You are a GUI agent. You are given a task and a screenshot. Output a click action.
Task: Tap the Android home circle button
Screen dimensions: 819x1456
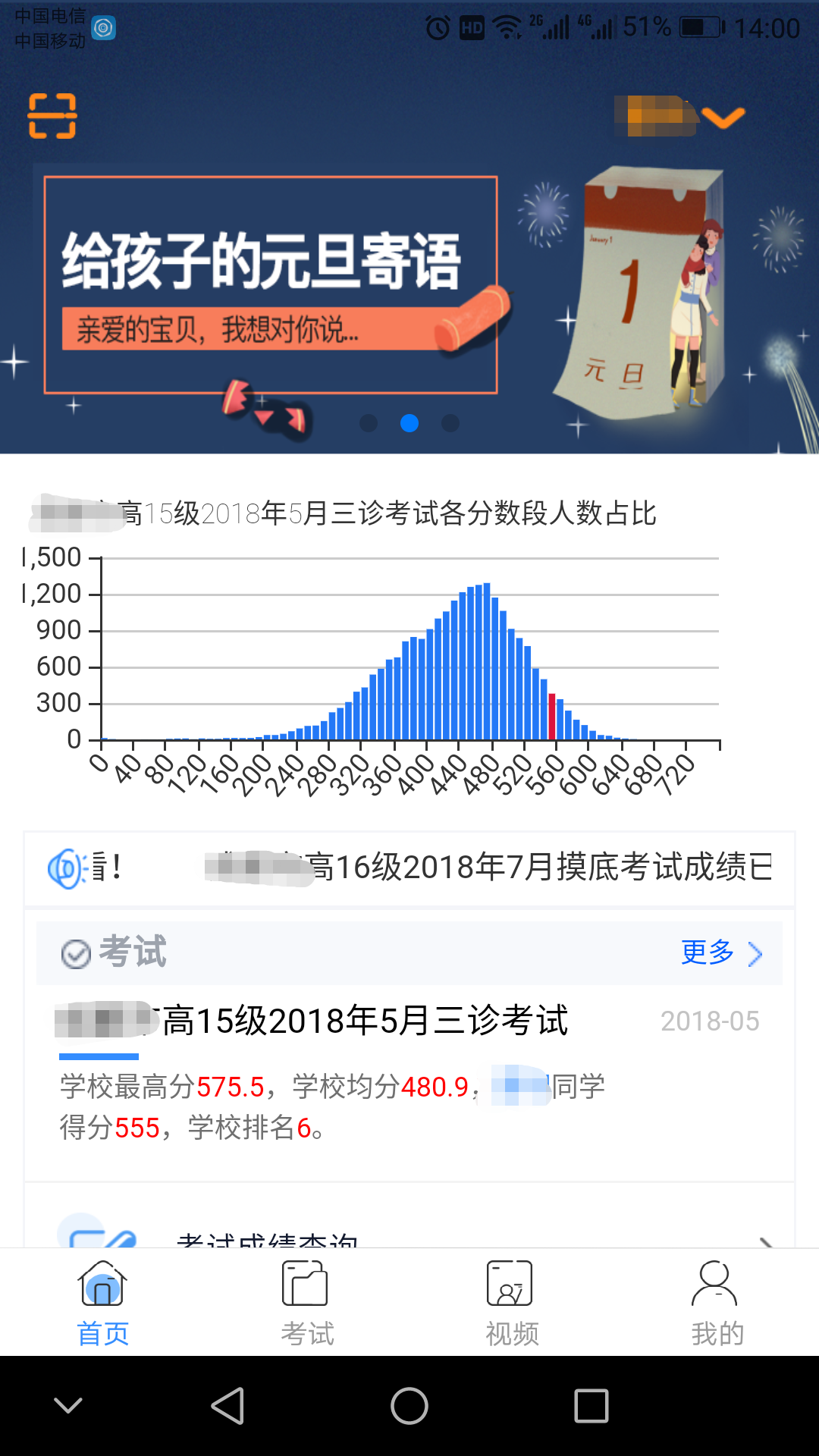pyautogui.click(x=409, y=1406)
